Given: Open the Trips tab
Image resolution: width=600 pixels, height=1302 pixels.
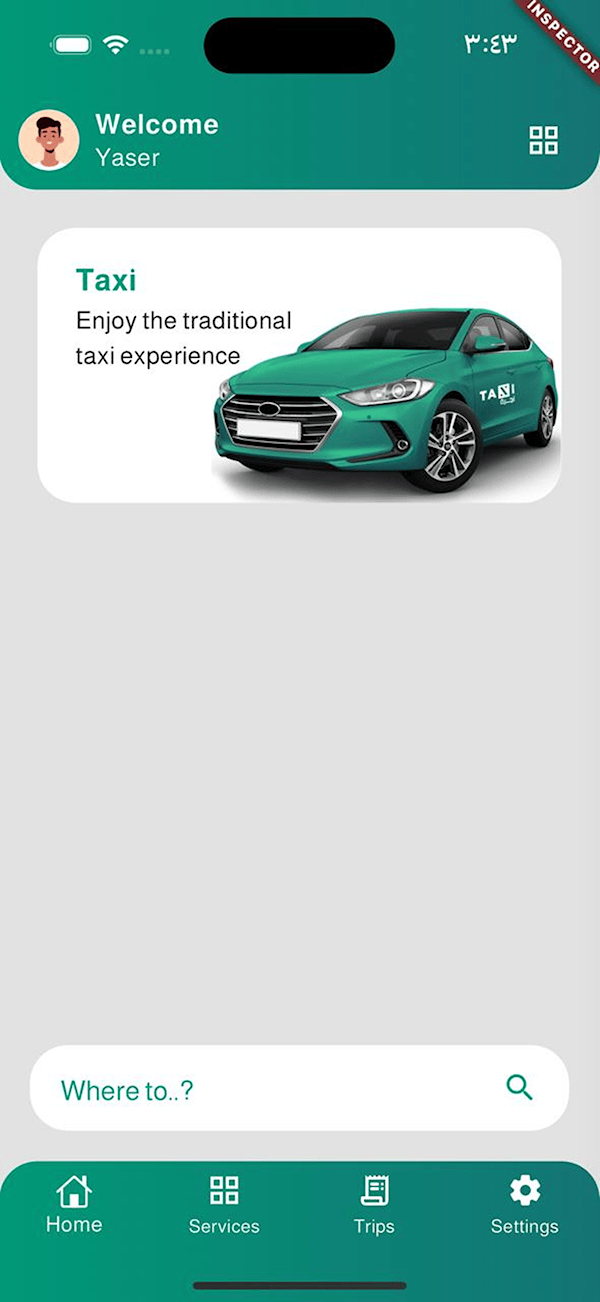Looking at the screenshot, I should (374, 1205).
